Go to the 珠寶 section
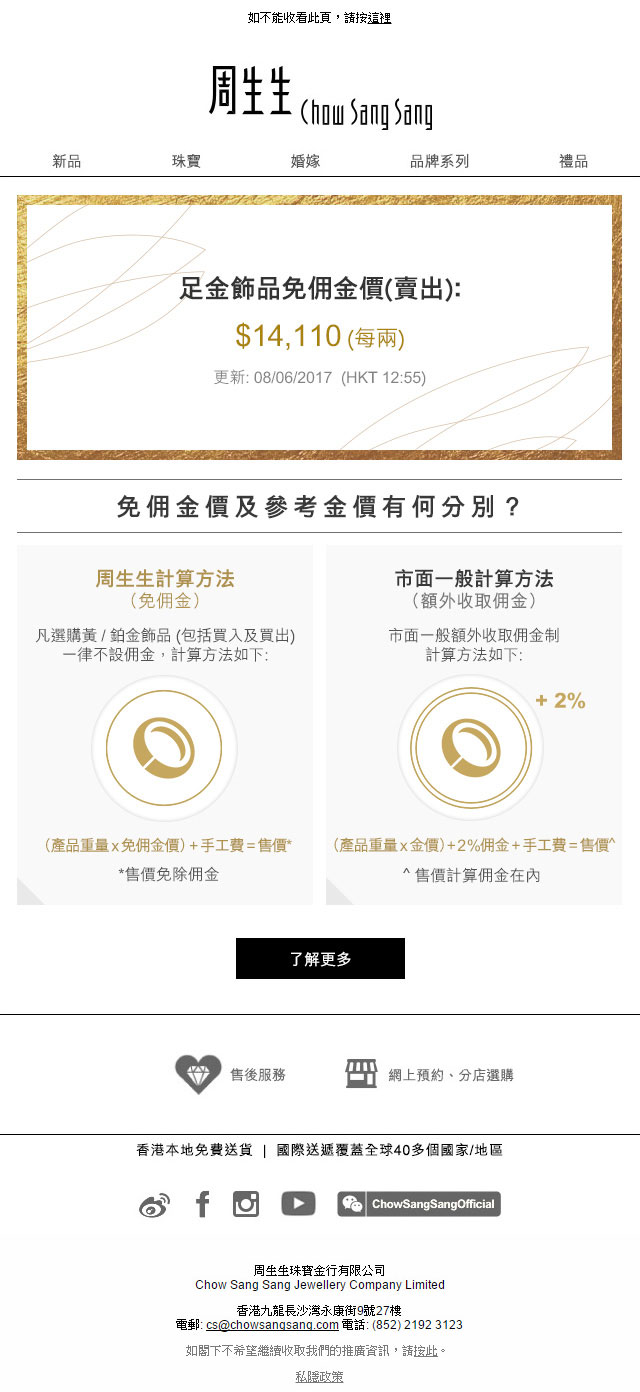The image size is (640, 1392). (x=186, y=161)
